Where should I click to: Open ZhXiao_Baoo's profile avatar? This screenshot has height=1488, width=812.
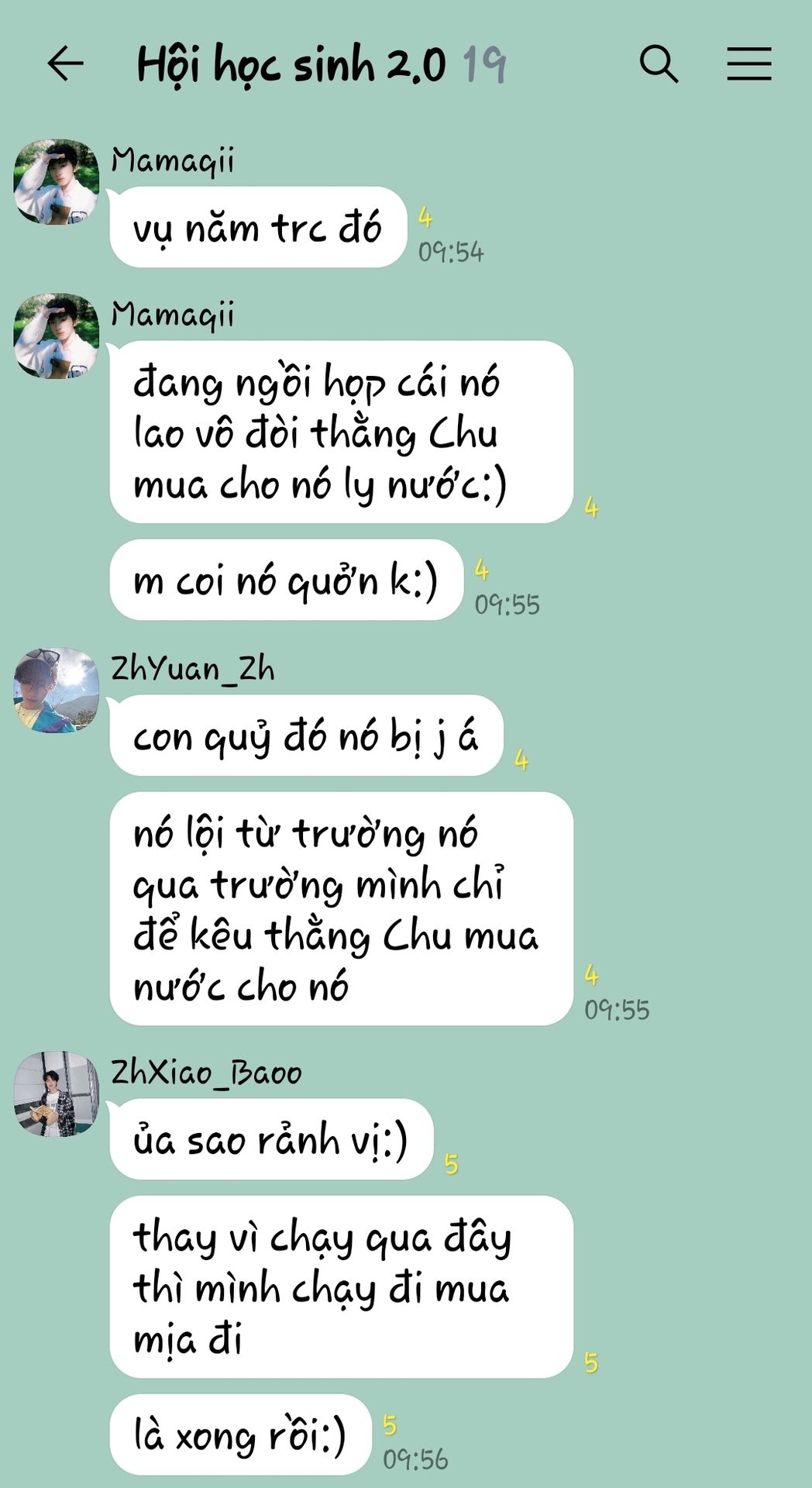57,1094
